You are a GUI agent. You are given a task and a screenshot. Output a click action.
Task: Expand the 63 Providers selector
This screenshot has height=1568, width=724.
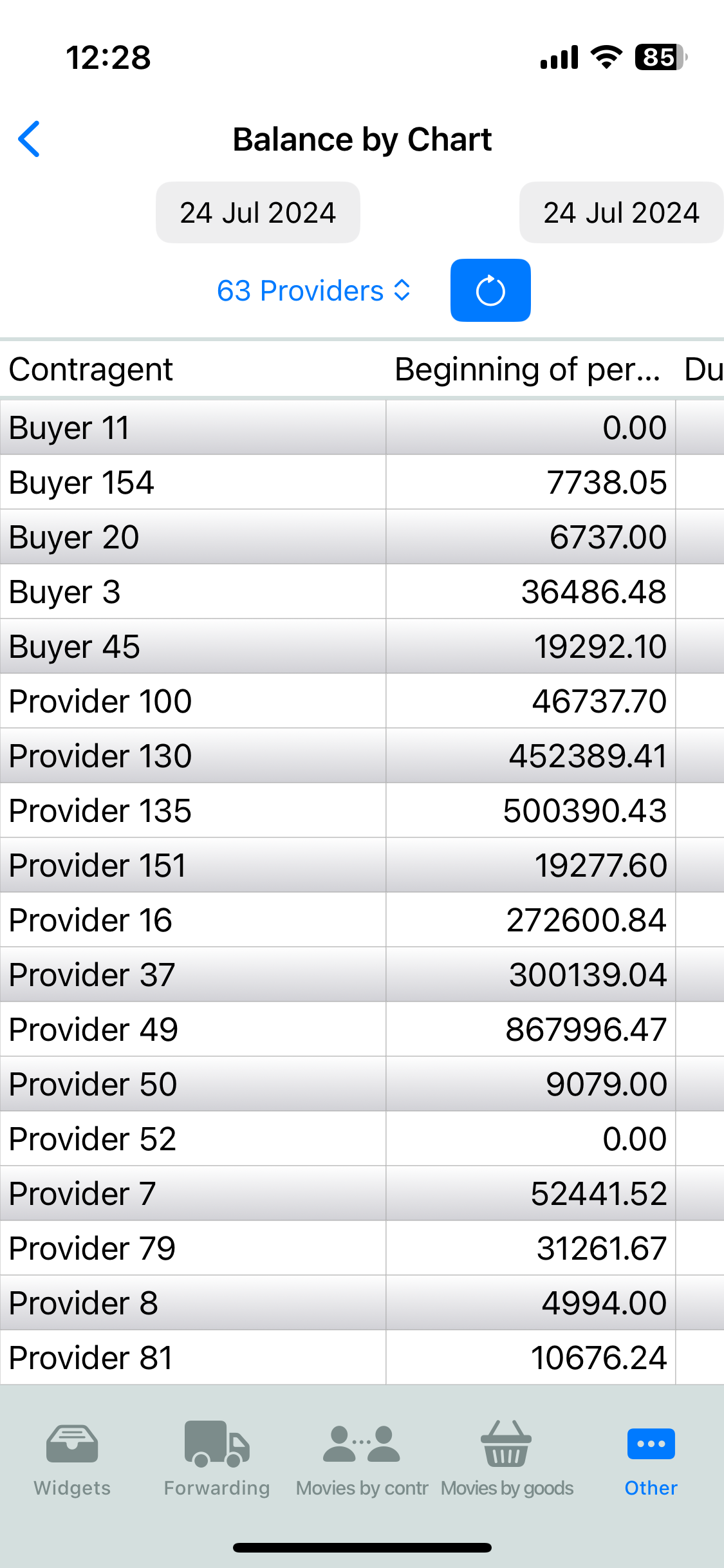coord(314,291)
